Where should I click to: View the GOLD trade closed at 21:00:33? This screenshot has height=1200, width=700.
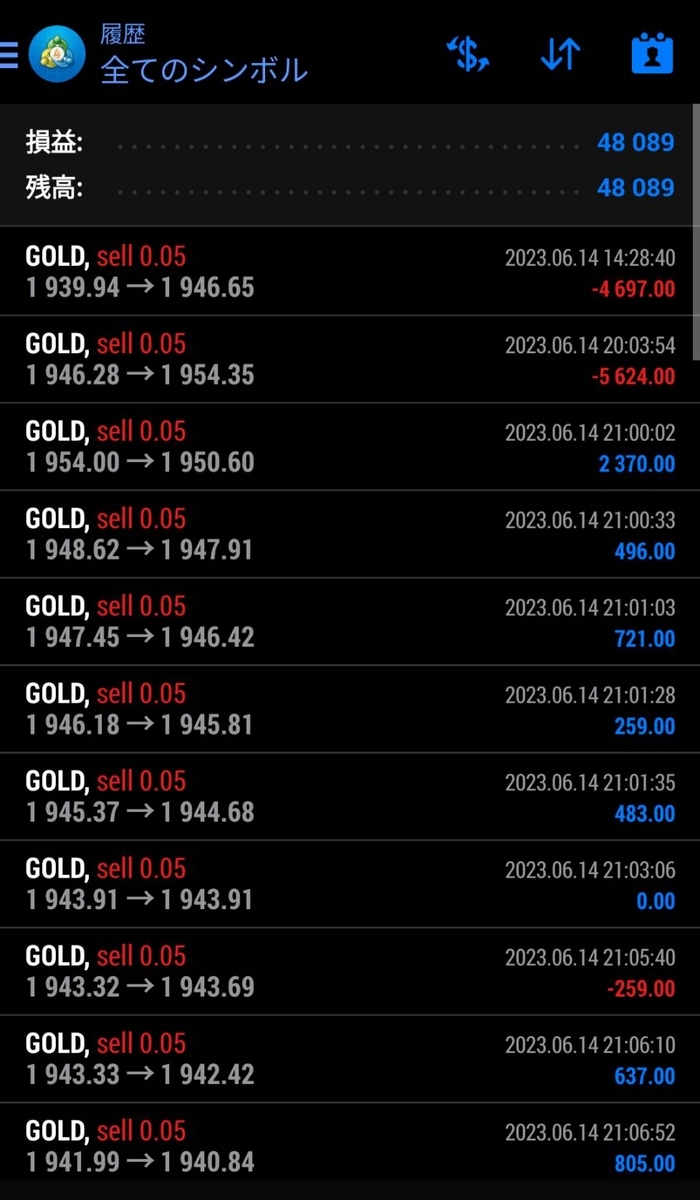click(350, 534)
